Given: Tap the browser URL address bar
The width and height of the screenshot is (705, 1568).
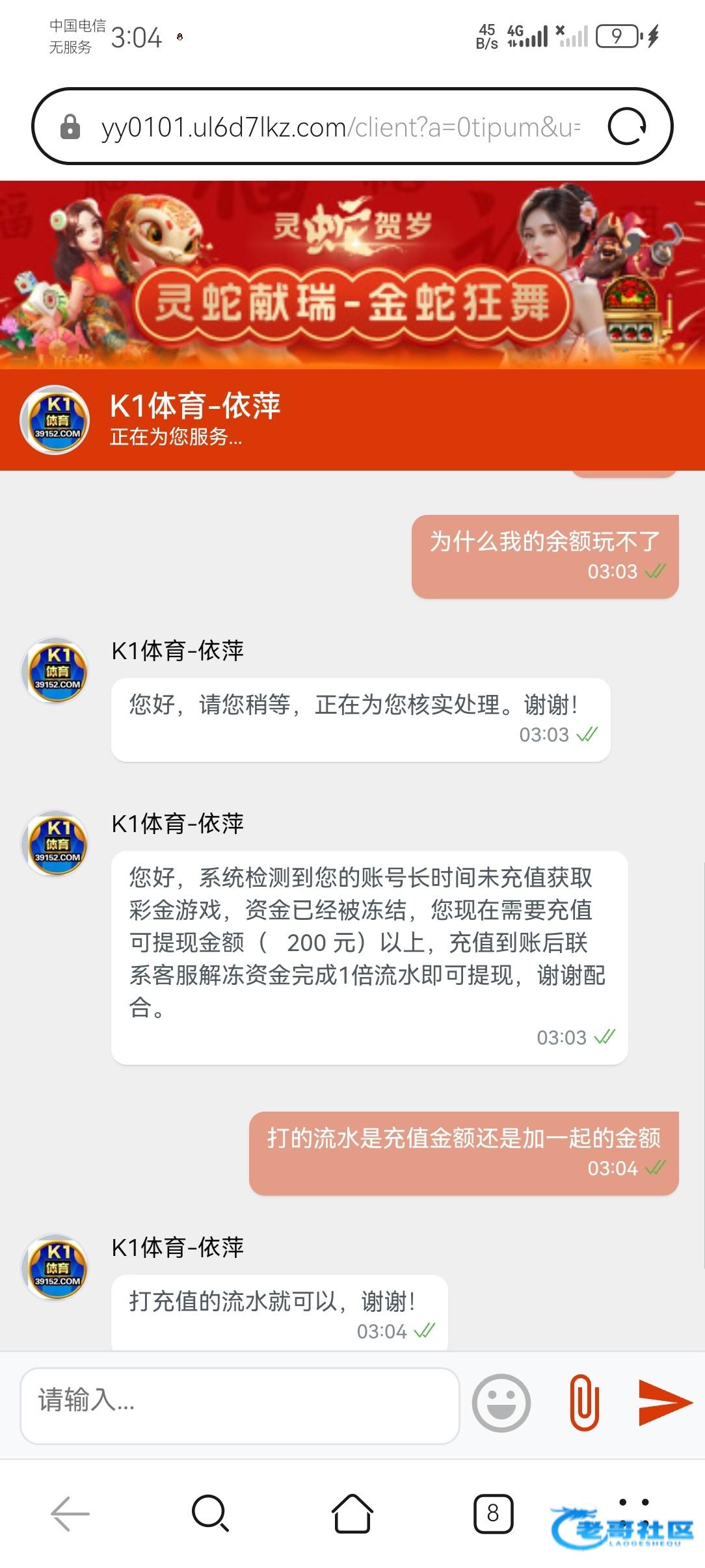Looking at the screenshot, I should pyautogui.click(x=338, y=127).
